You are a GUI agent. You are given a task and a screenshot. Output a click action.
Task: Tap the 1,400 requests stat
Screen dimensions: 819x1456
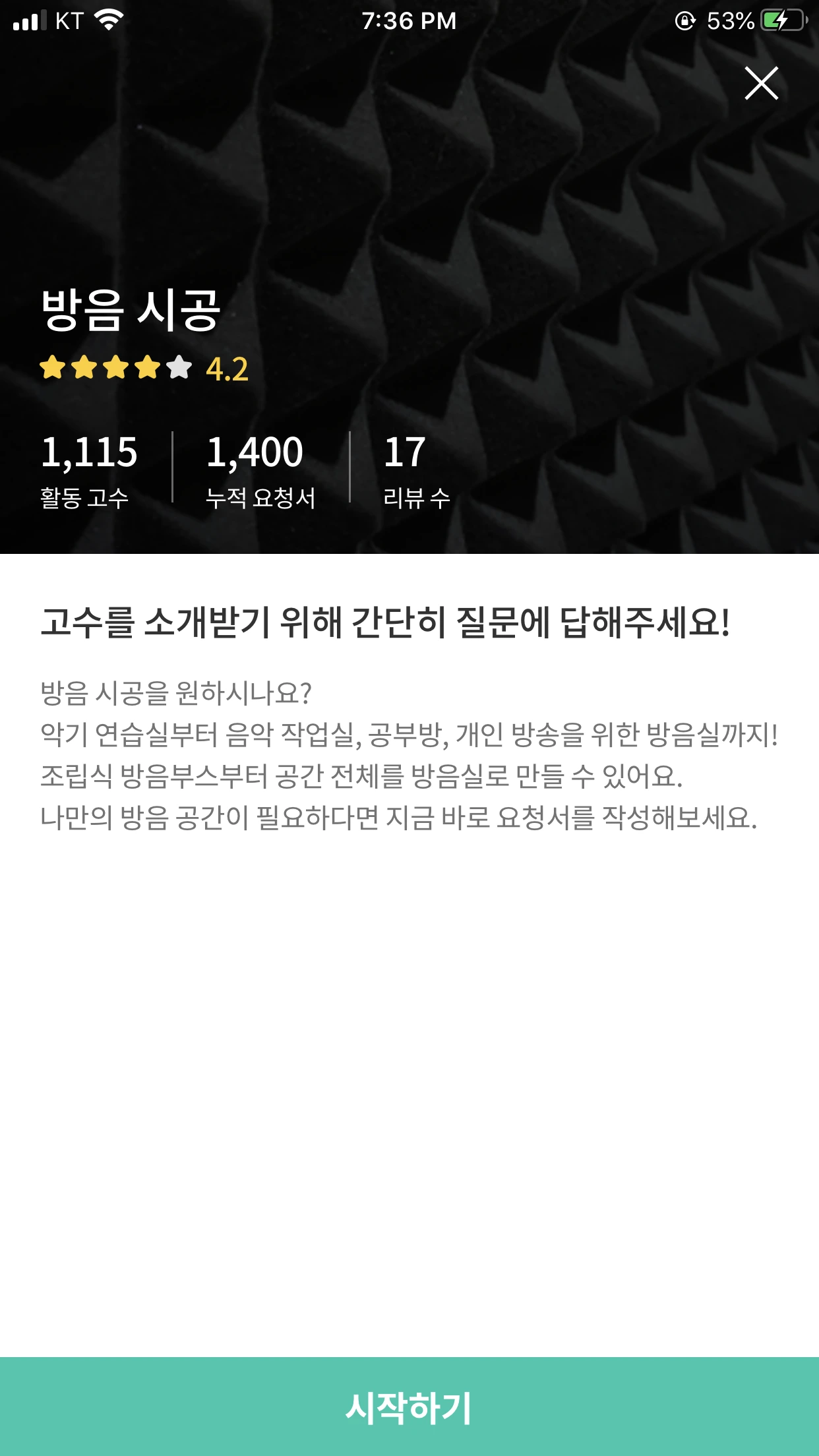(255, 452)
